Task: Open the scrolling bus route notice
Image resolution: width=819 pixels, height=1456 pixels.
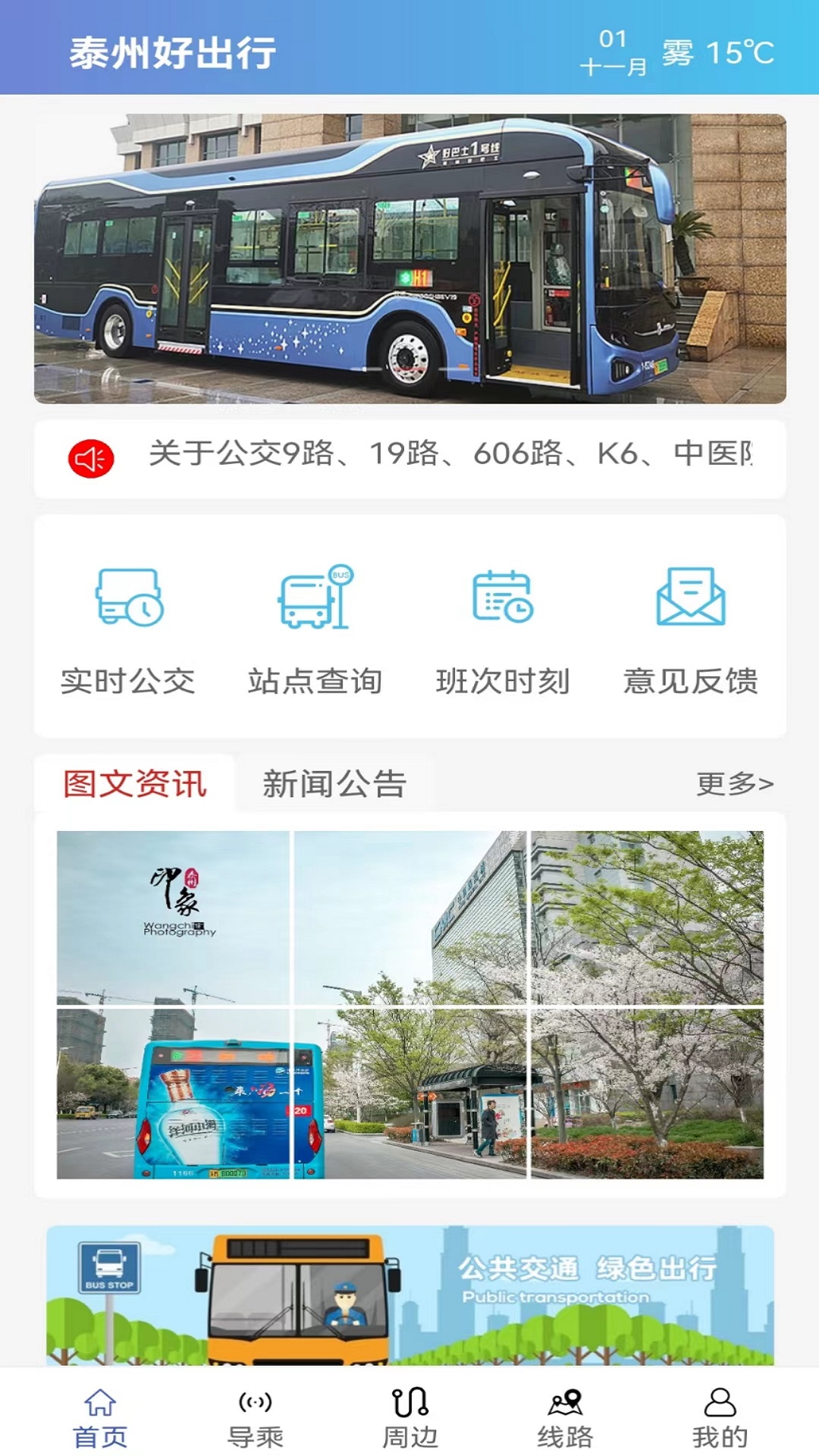Action: (x=409, y=458)
